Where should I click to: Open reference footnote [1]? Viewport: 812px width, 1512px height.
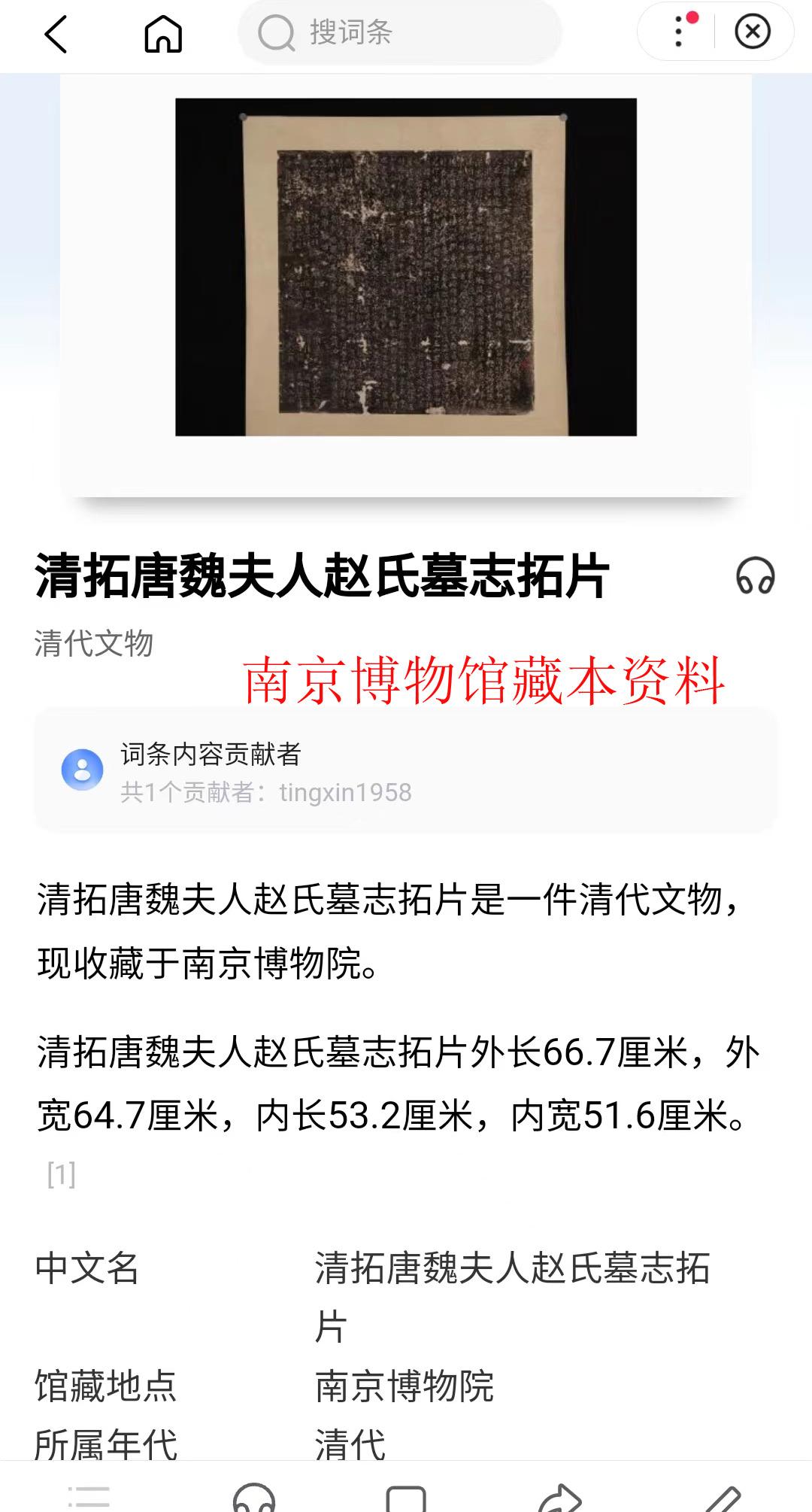pos(61,1174)
